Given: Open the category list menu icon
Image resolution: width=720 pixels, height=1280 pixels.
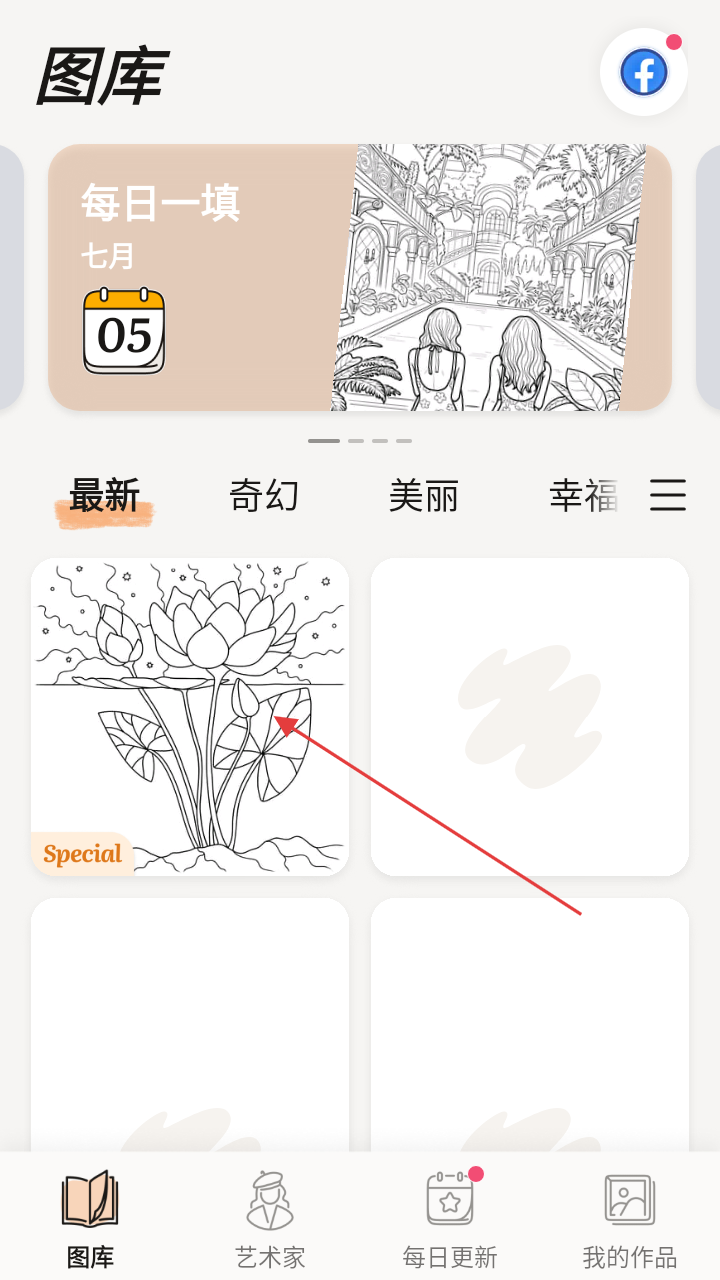Looking at the screenshot, I should pos(668,496).
